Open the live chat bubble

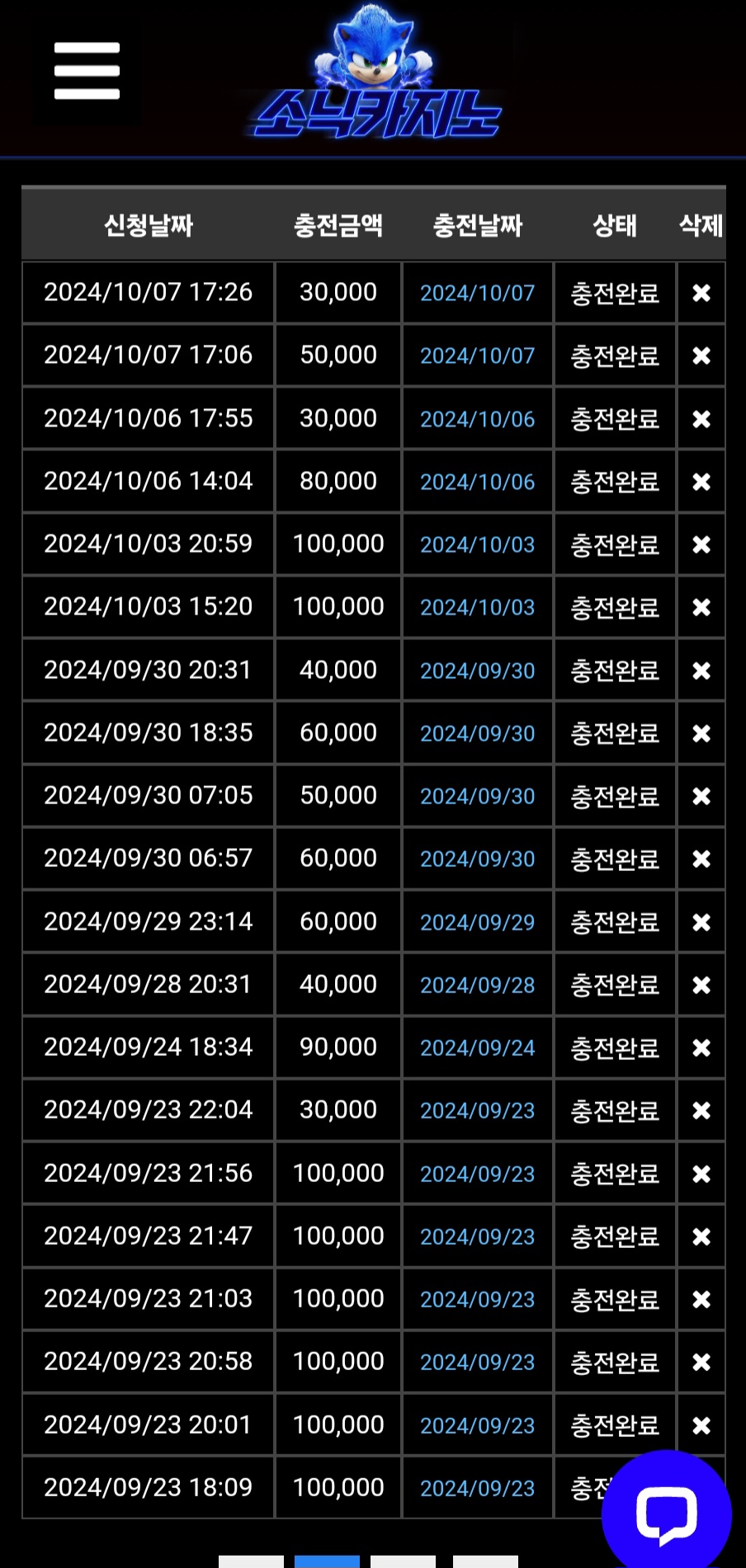coord(666,1514)
